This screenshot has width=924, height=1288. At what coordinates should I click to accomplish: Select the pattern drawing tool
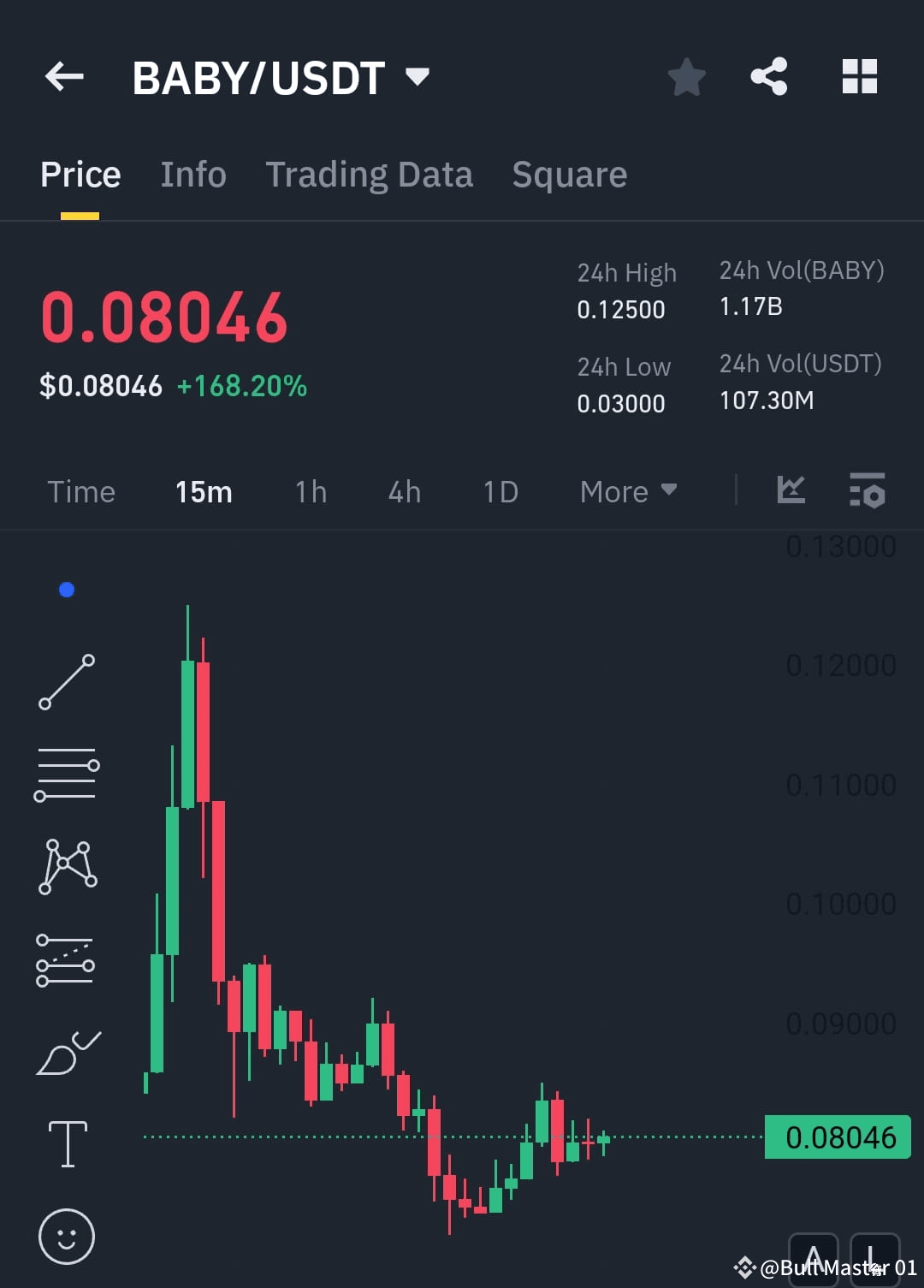[67, 866]
